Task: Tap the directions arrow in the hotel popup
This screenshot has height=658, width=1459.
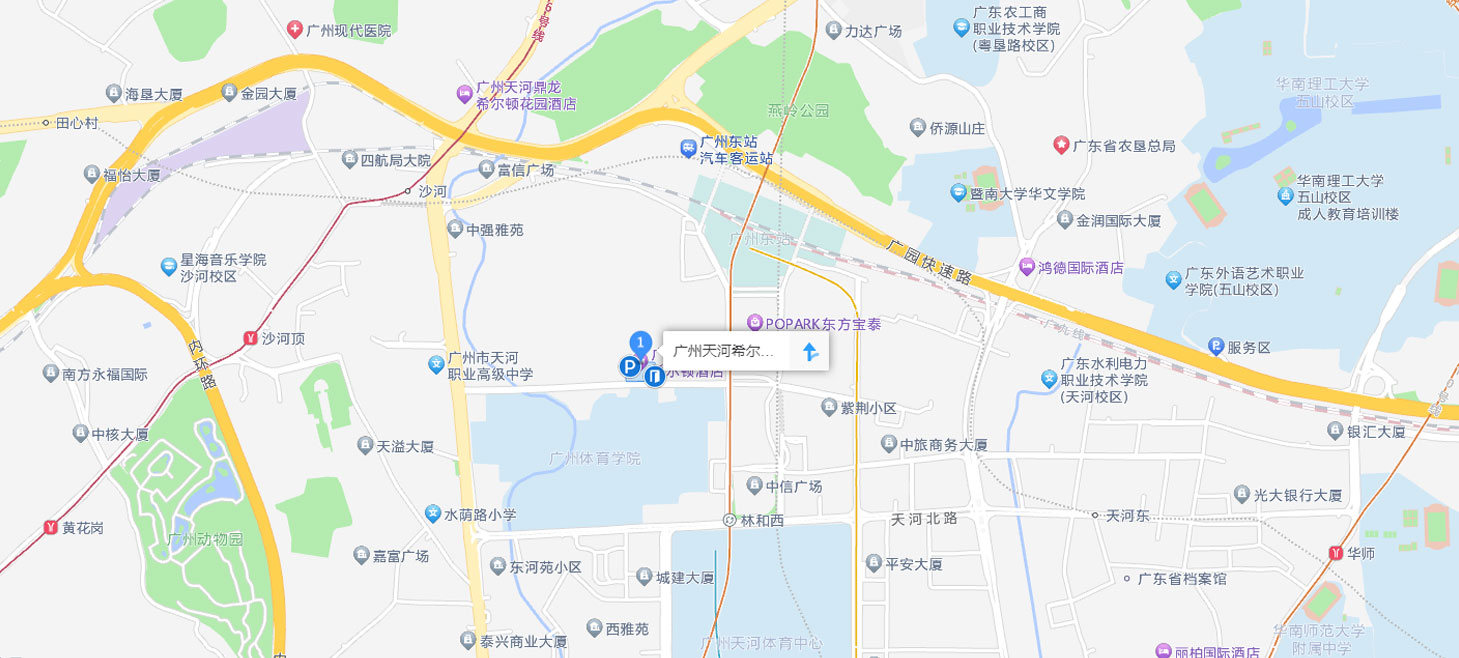Action: click(x=810, y=351)
